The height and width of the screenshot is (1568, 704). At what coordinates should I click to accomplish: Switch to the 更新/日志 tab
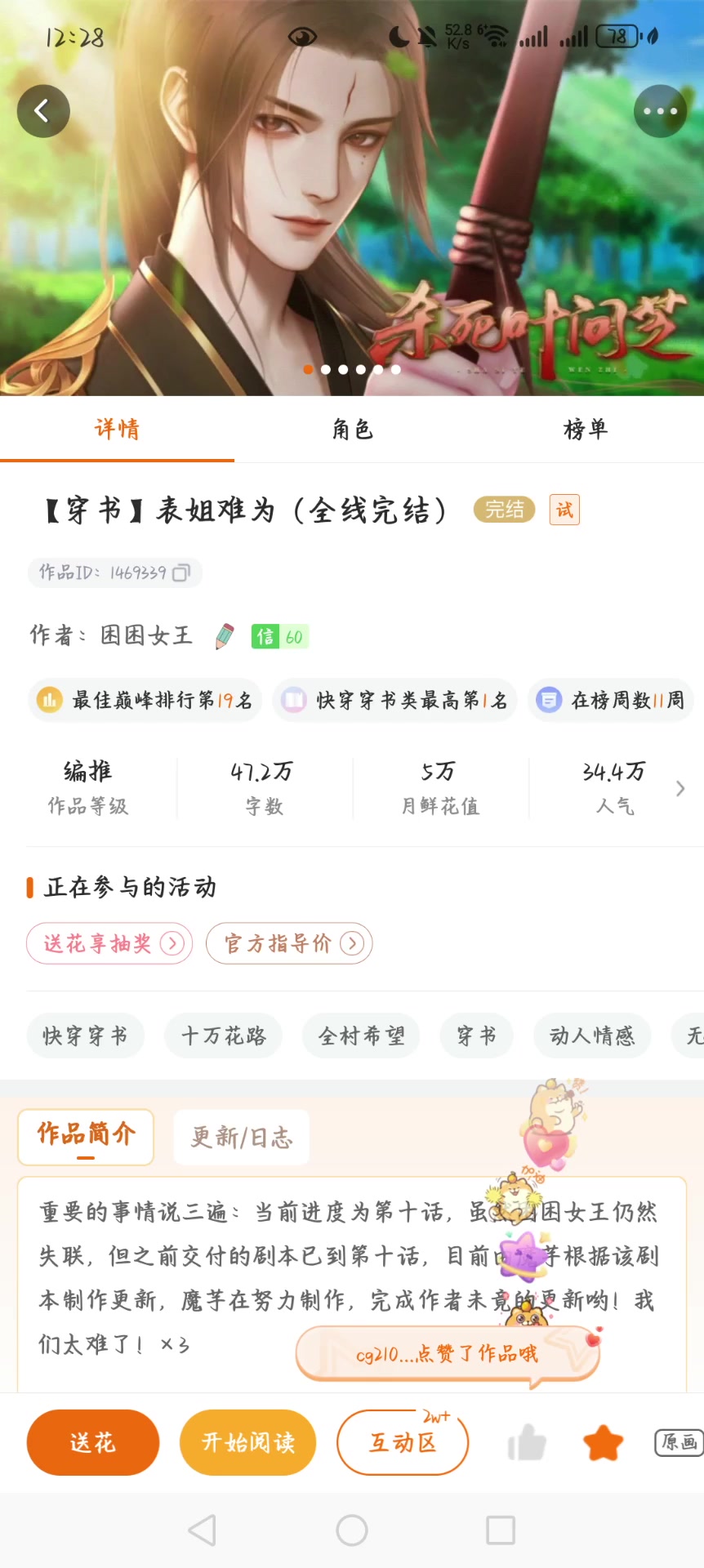[242, 1137]
